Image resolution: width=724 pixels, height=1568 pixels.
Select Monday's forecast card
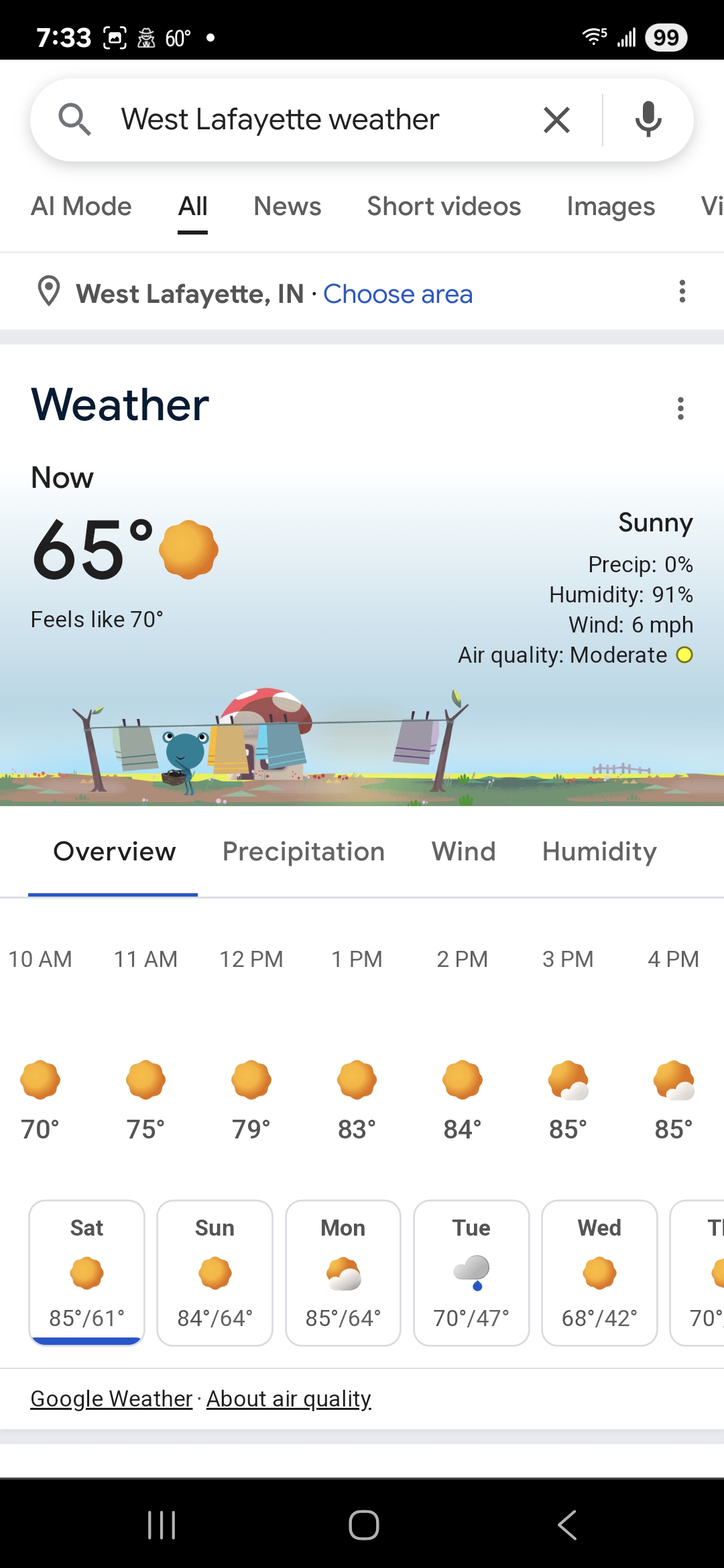tap(343, 1272)
